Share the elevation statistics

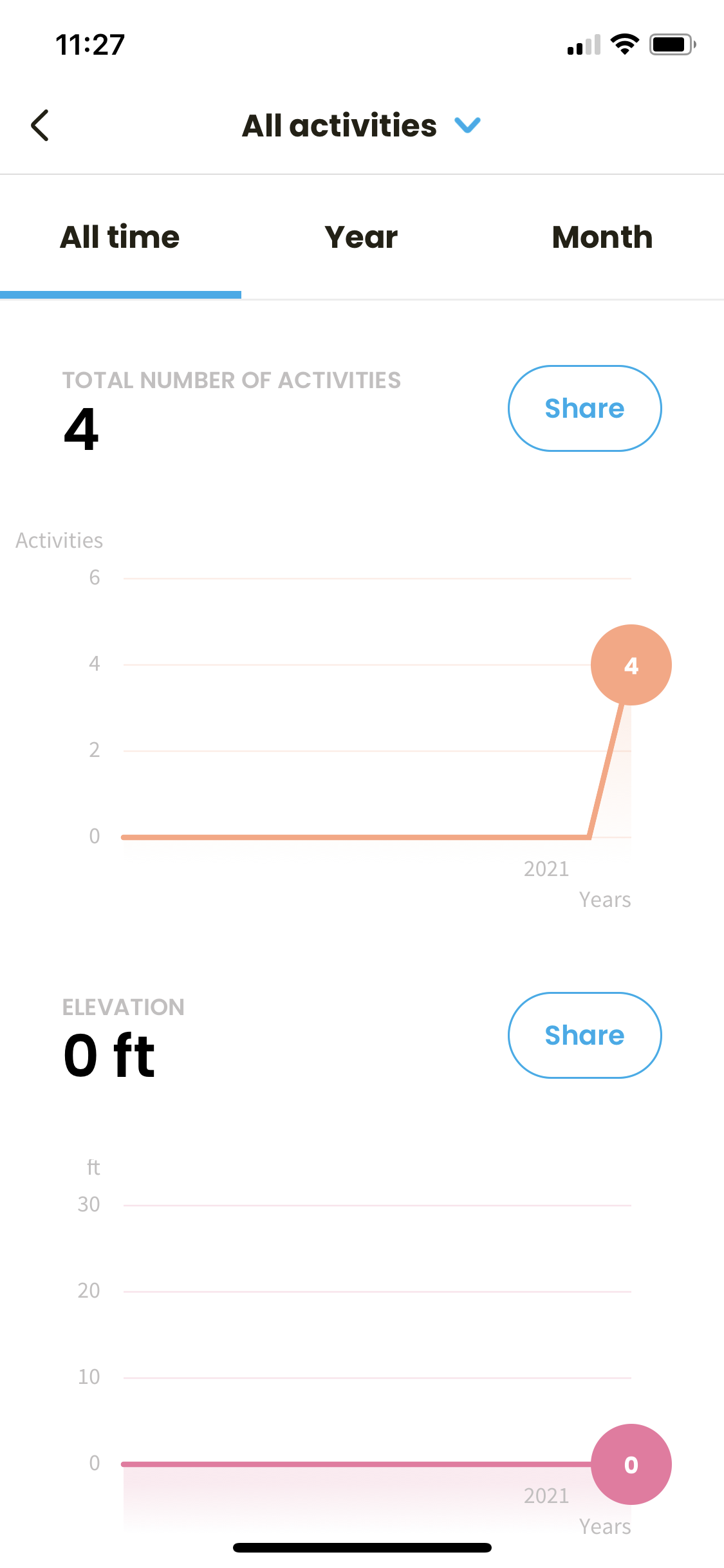point(584,1035)
